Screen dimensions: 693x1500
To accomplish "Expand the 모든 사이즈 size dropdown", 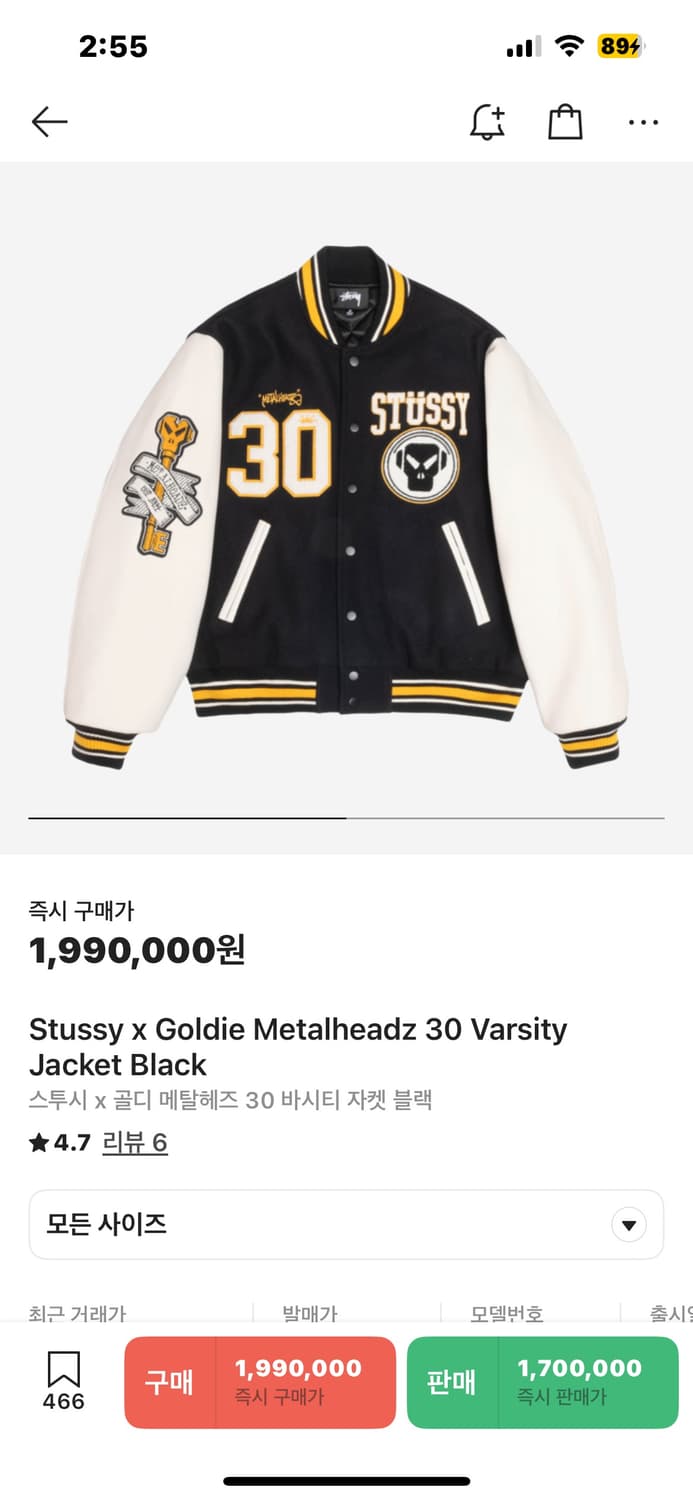I will [346, 1224].
